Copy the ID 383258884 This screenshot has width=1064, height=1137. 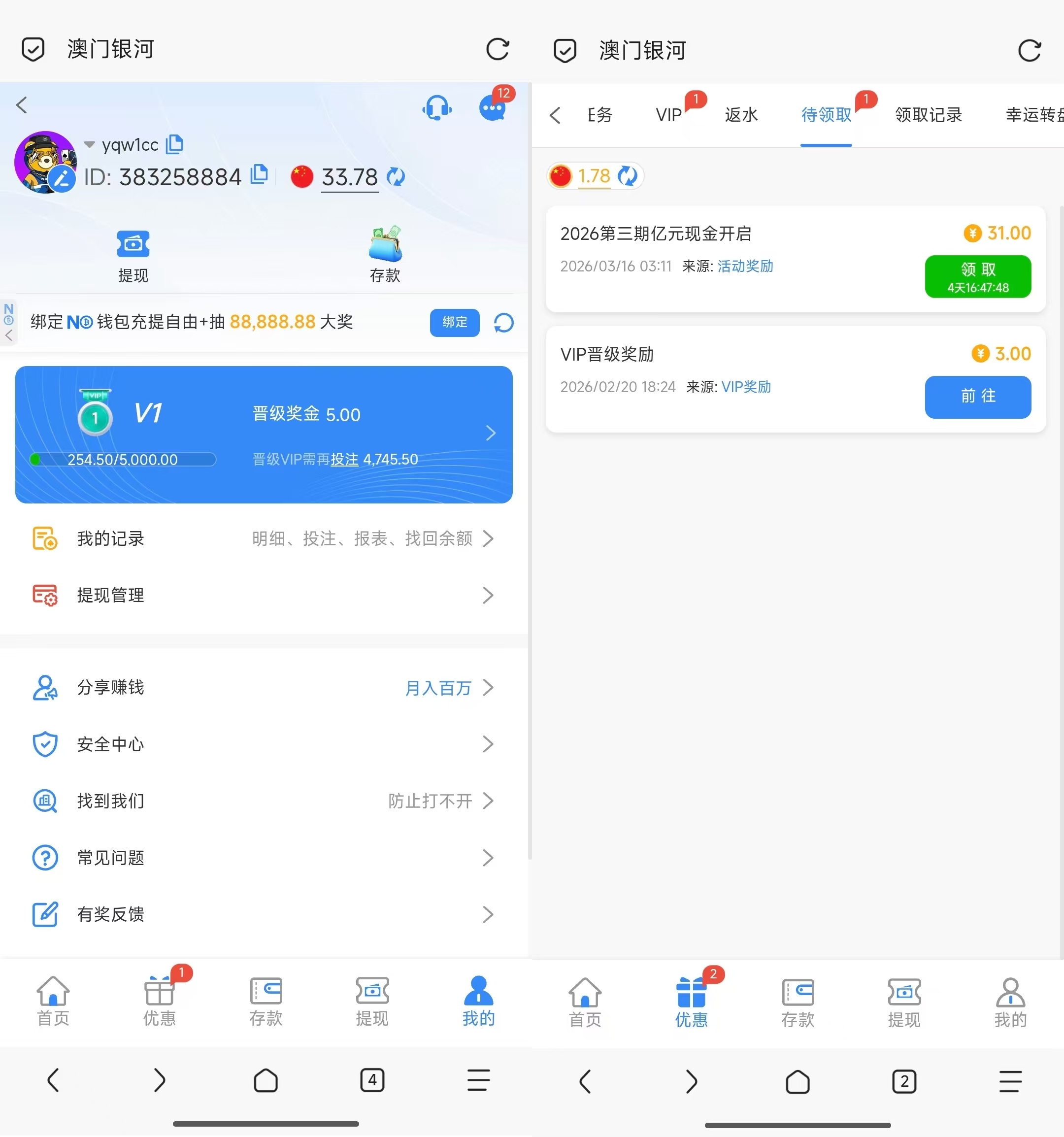[x=260, y=175]
